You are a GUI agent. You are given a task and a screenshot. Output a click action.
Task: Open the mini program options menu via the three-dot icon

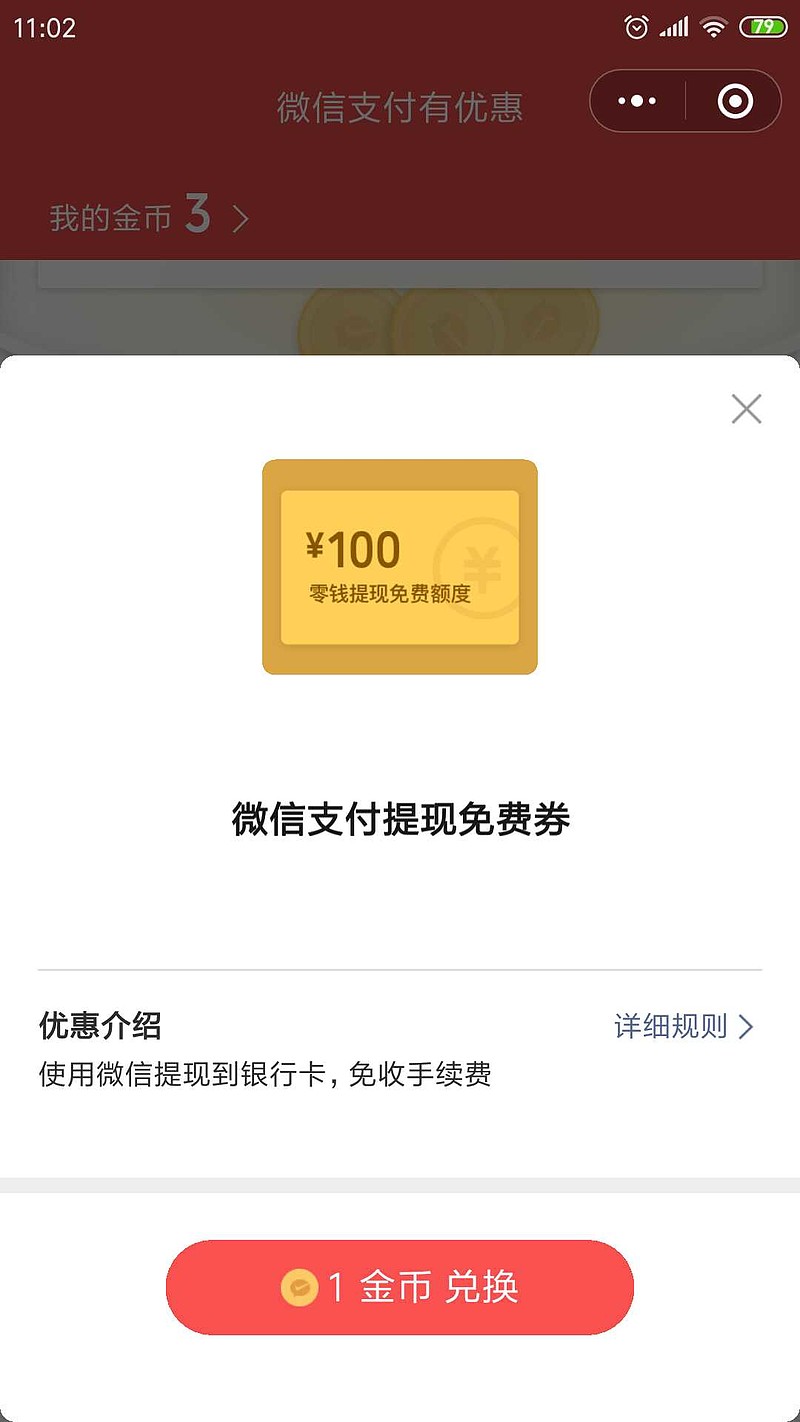tap(637, 101)
